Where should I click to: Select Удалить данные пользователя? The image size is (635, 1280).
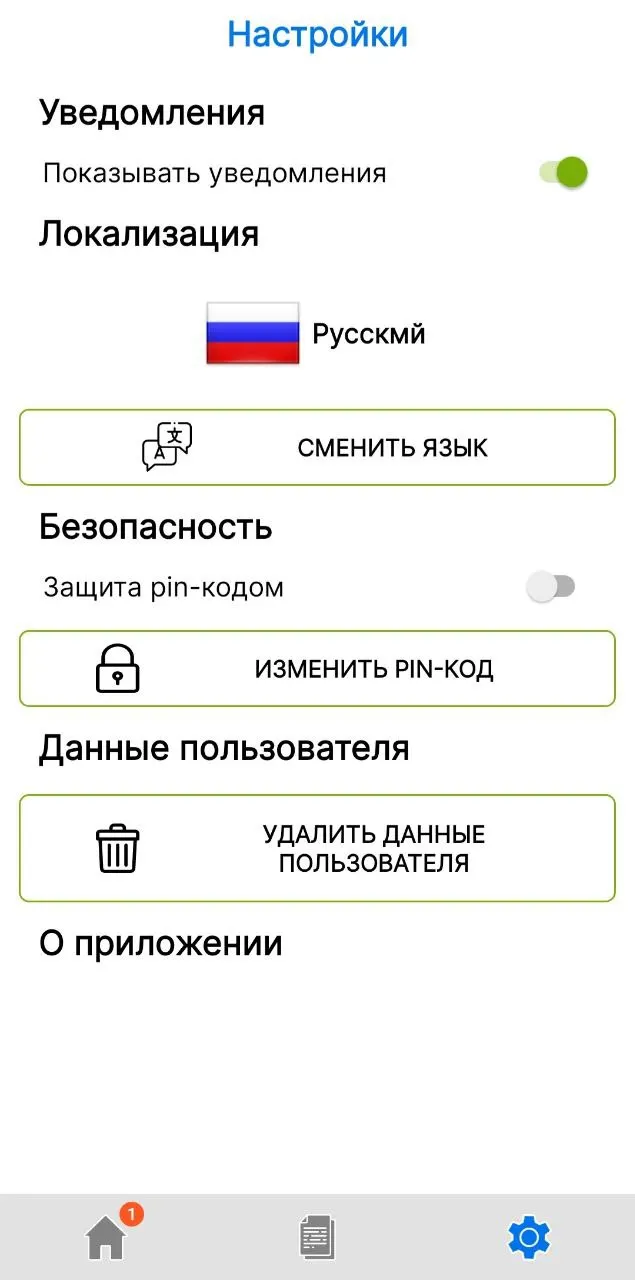pos(317,848)
